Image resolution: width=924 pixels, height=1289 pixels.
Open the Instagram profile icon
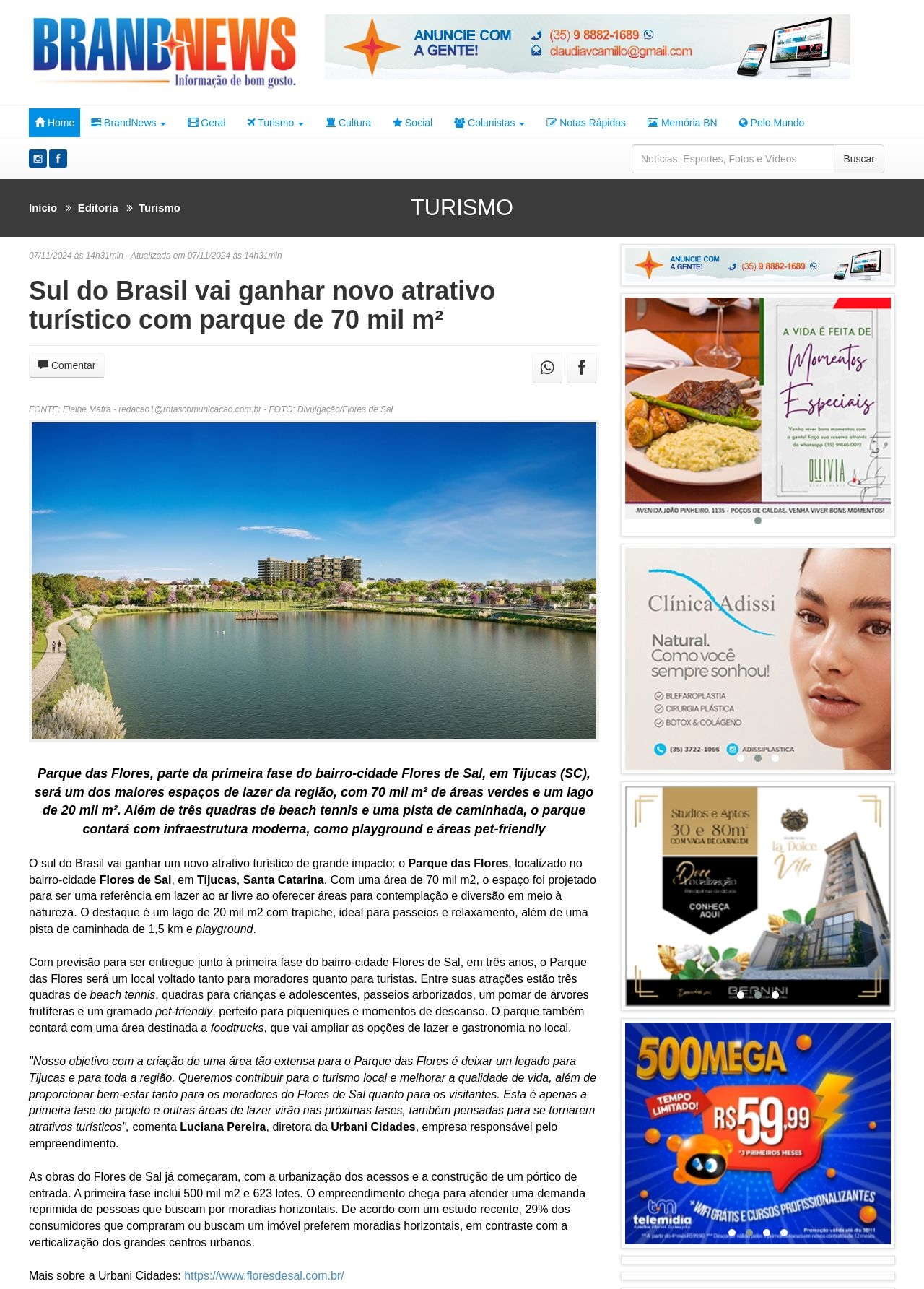point(38,159)
